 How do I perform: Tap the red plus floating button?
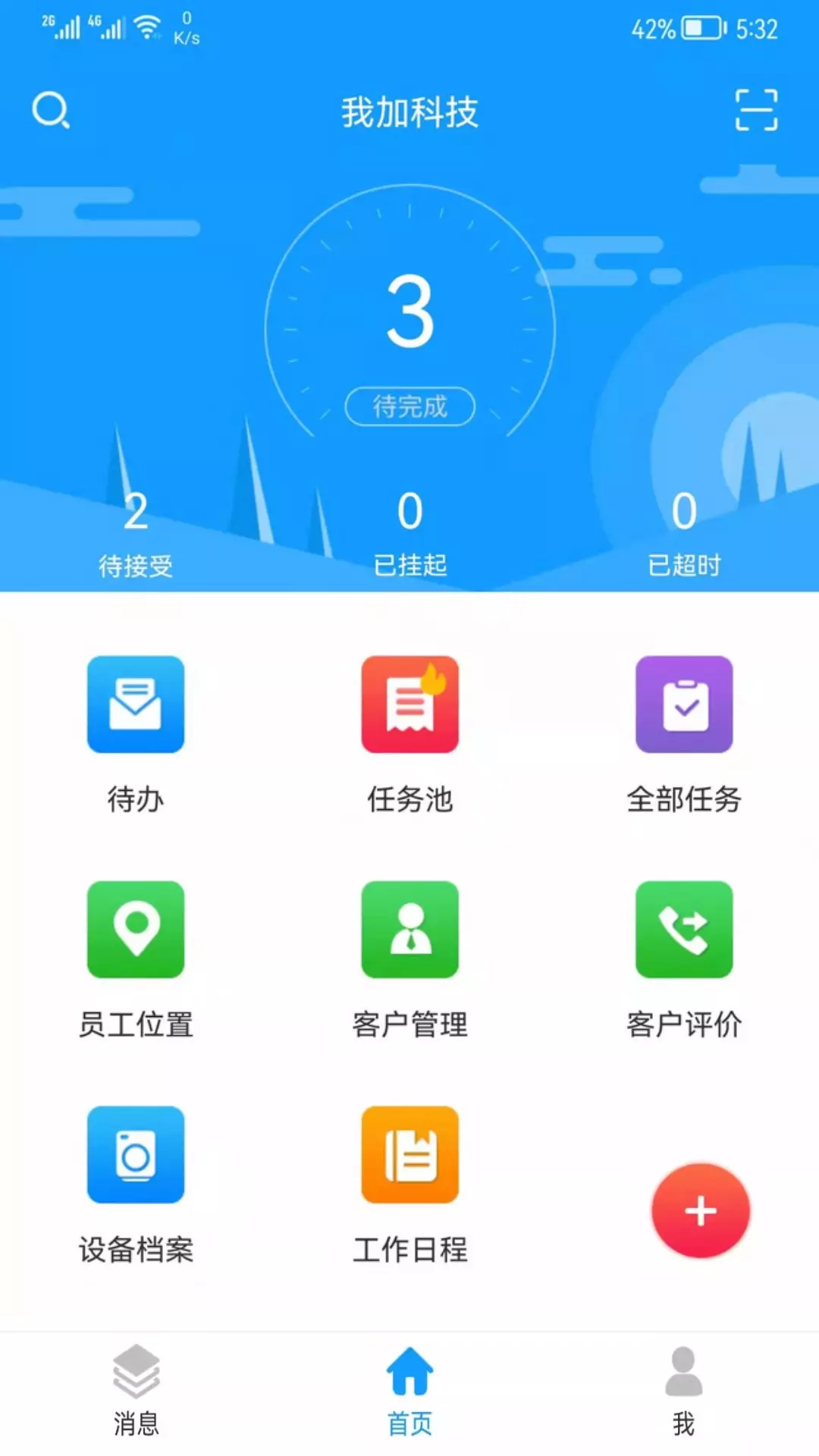coord(701,1211)
